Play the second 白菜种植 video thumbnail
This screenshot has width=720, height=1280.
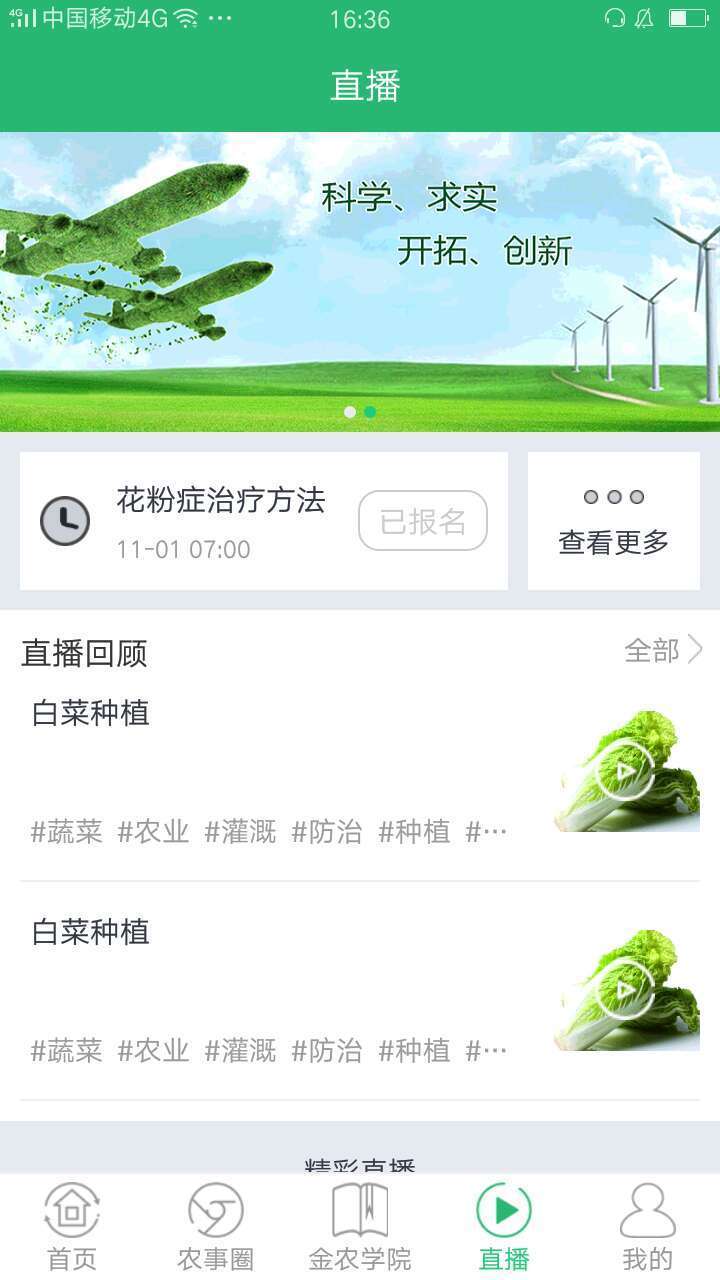(627, 990)
